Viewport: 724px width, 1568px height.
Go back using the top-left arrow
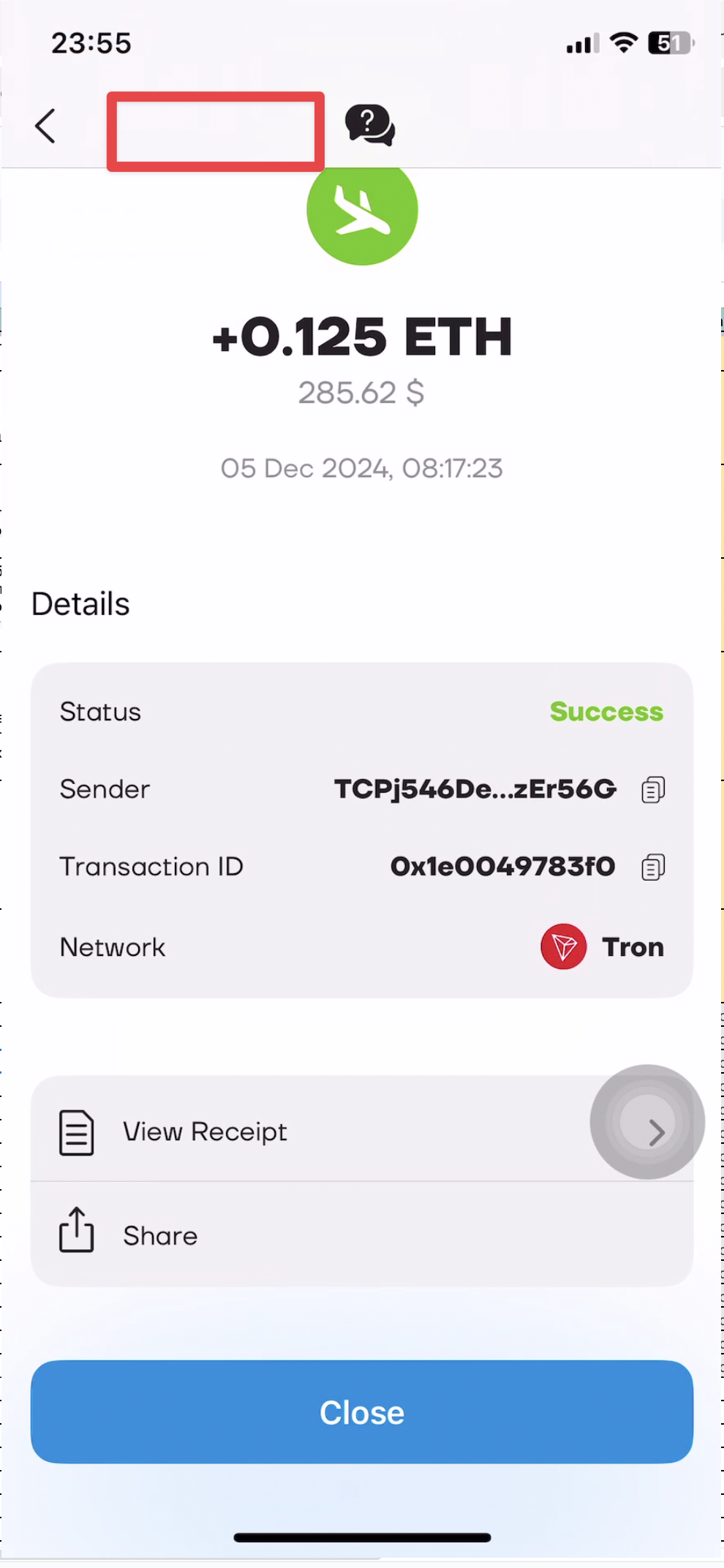(45, 126)
